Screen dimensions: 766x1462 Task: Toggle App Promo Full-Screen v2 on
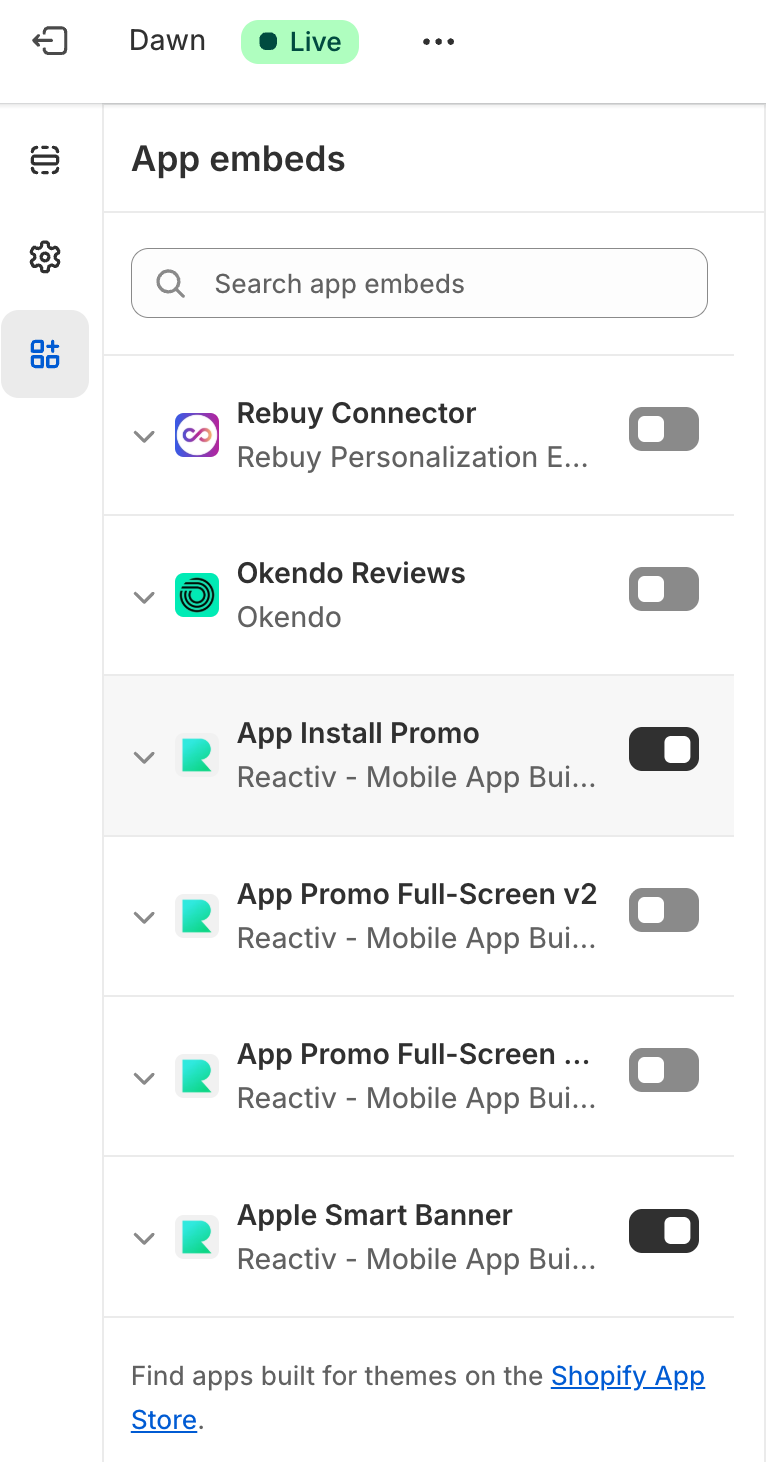point(663,911)
